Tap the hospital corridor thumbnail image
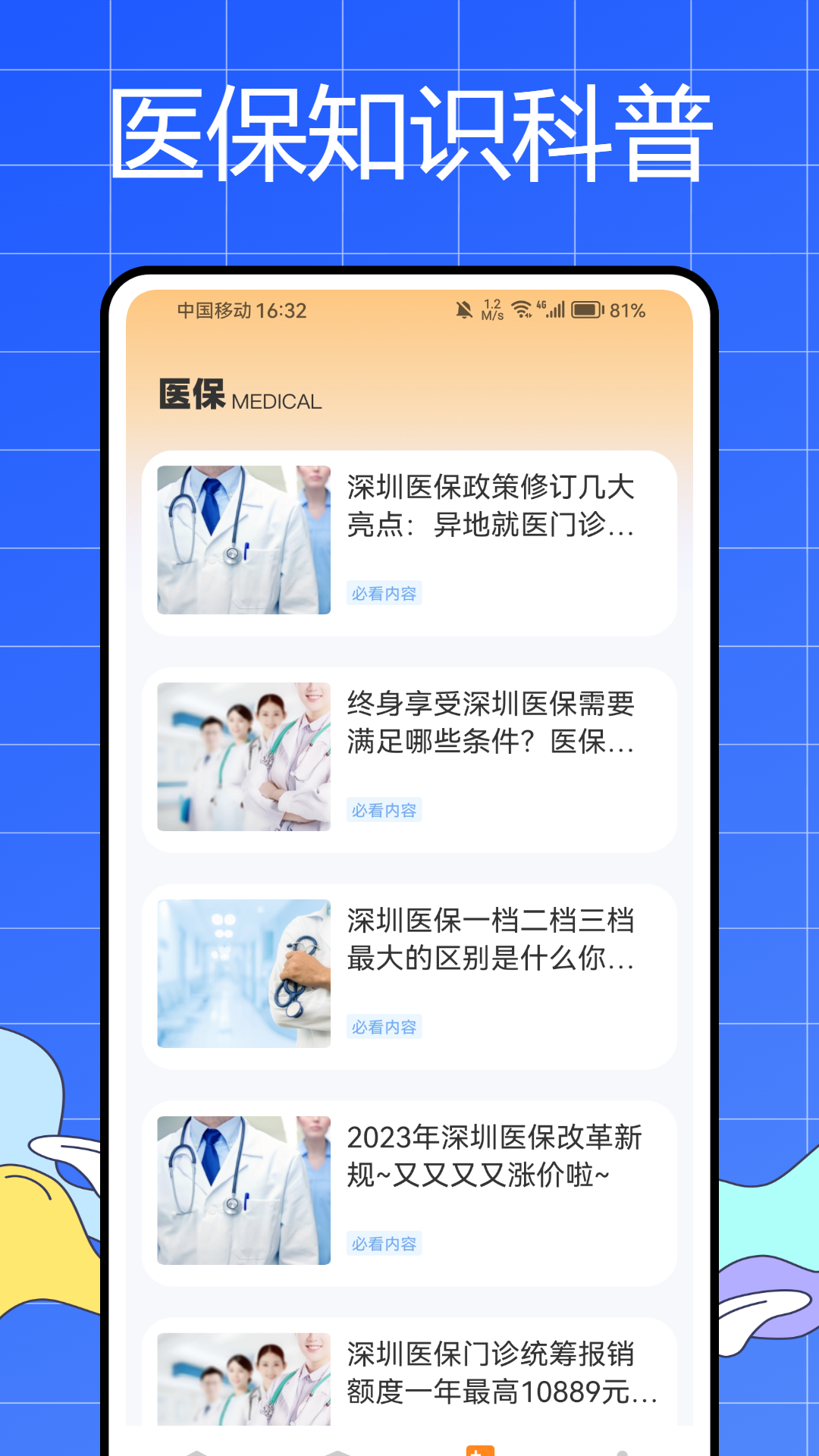Screen dimensions: 819x1456 [243, 974]
